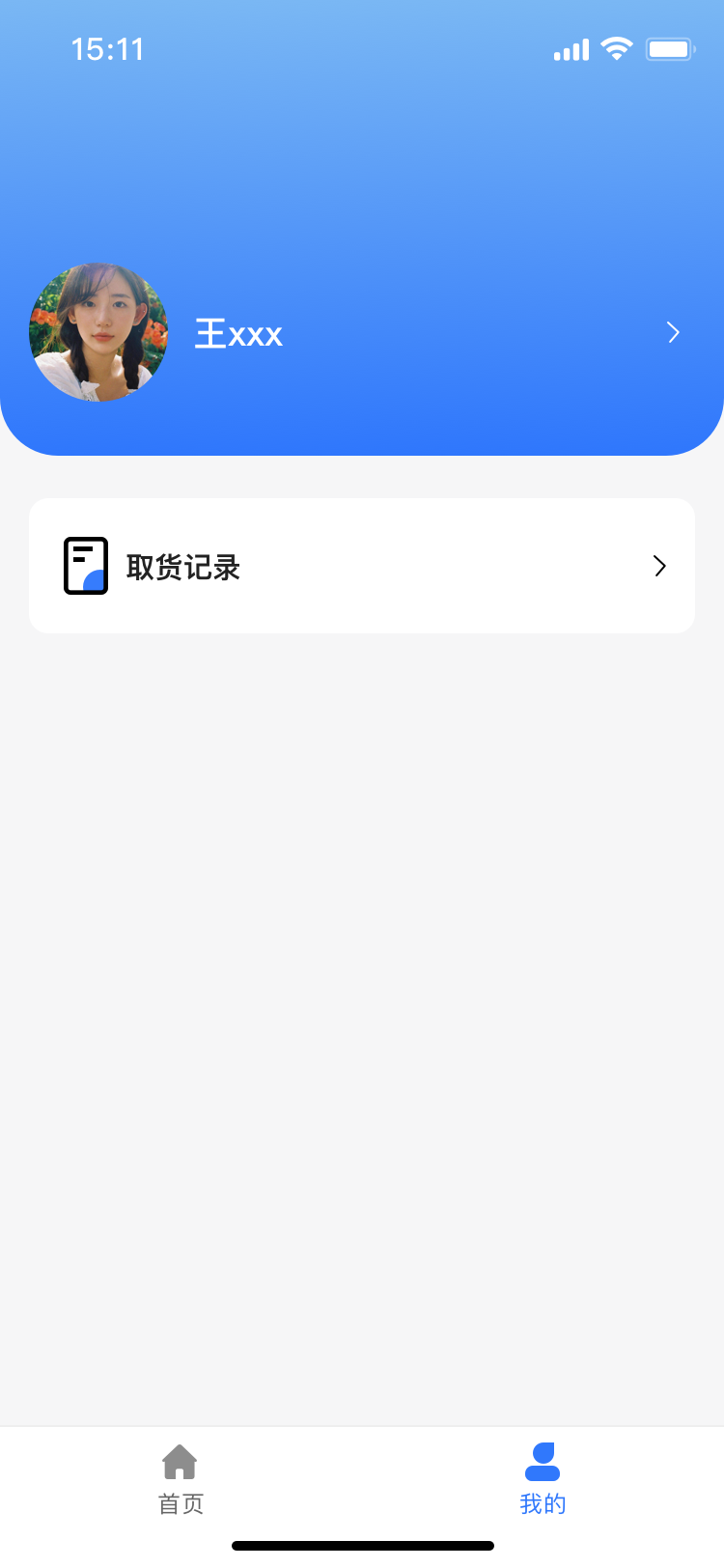This screenshot has width=724, height=1568.
Task: Open the 取货记录 pickup records row
Action: 361,566
